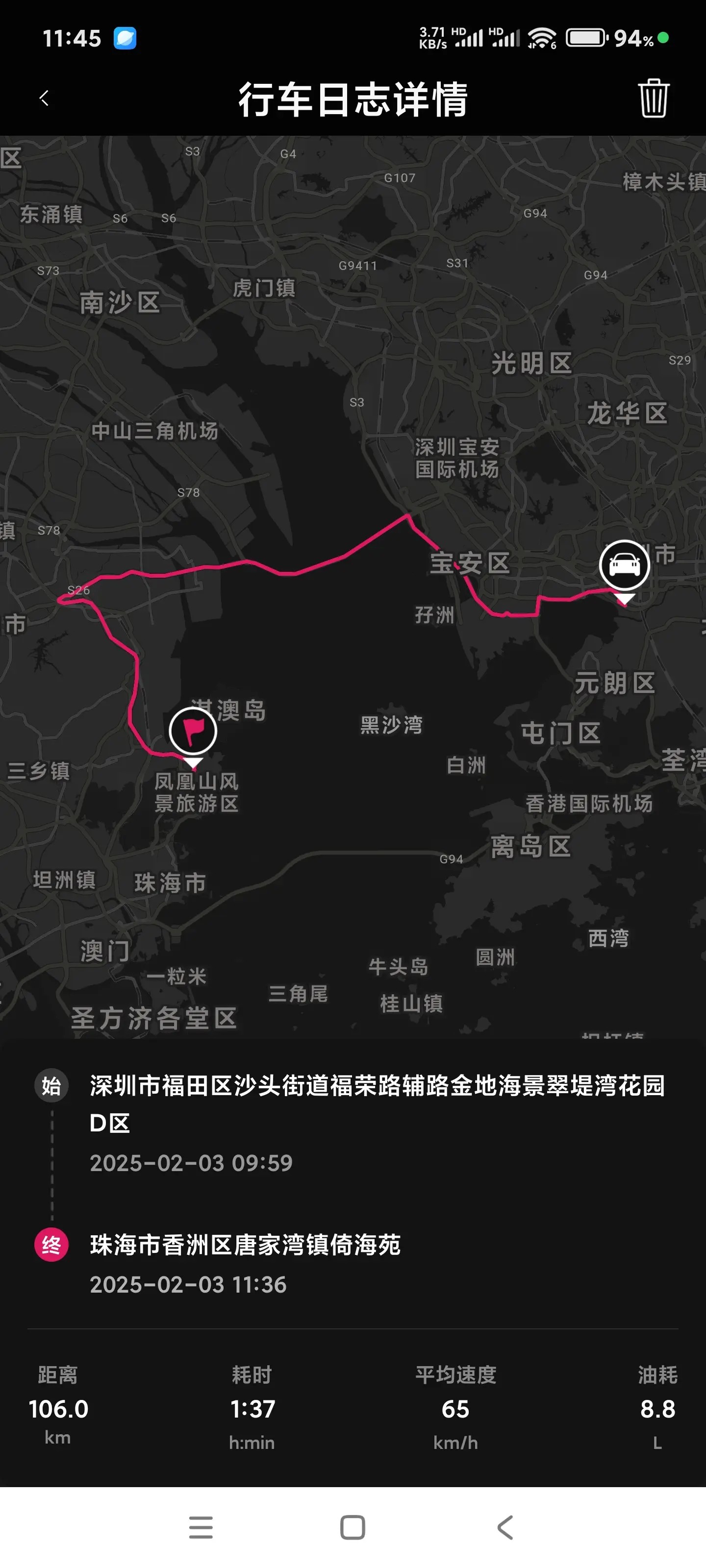Go back from the trip log details

tap(44, 98)
